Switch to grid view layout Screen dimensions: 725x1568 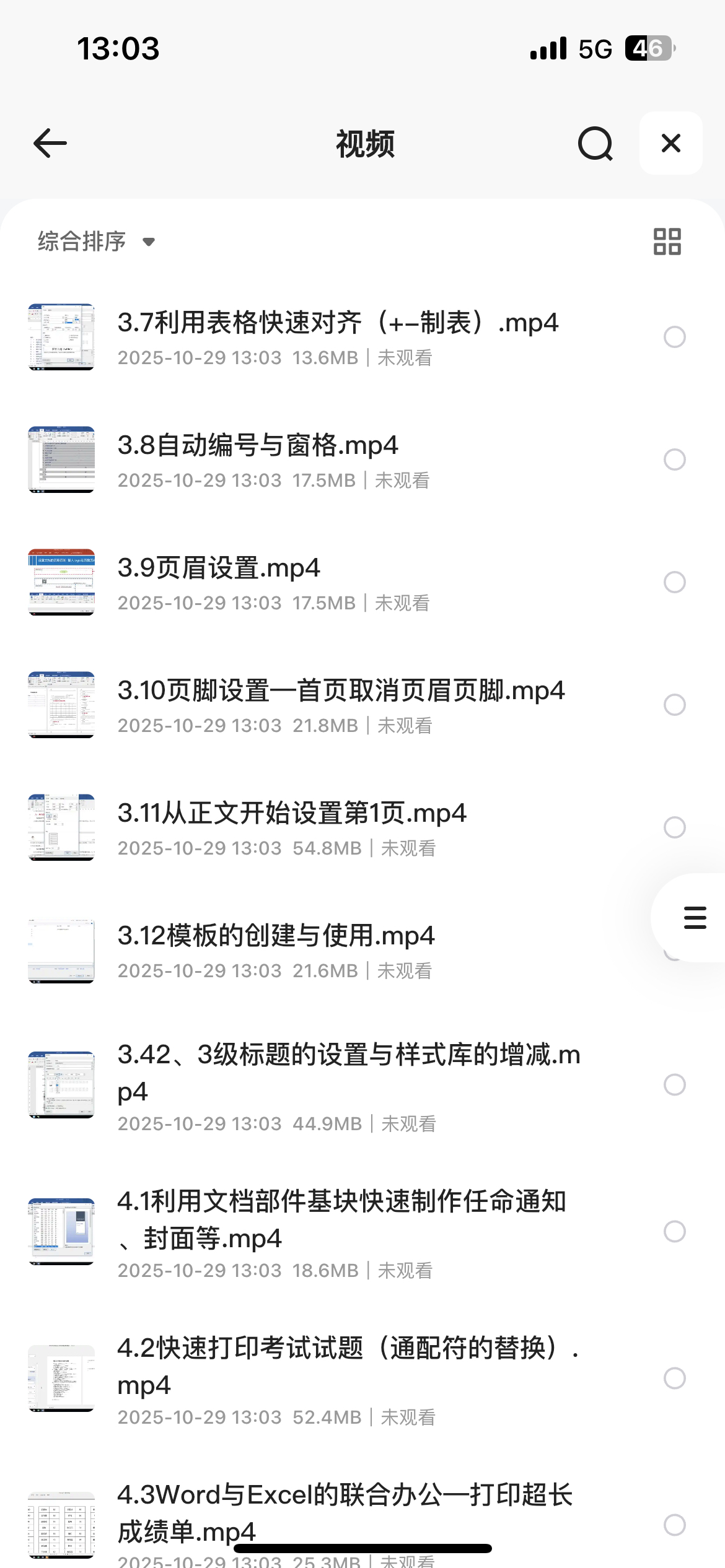pos(667,242)
